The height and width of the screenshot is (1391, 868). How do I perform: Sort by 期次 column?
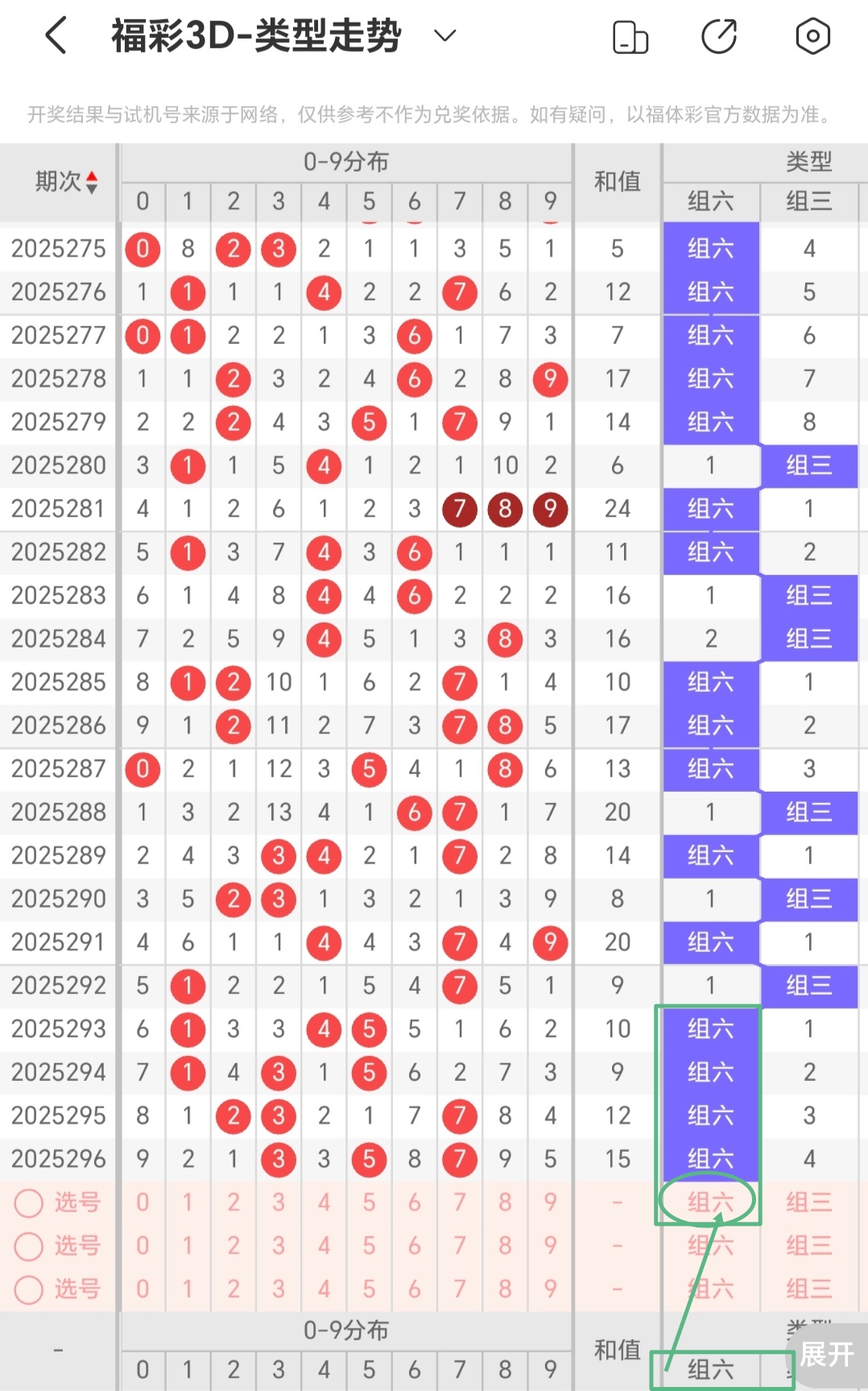coord(66,182)
